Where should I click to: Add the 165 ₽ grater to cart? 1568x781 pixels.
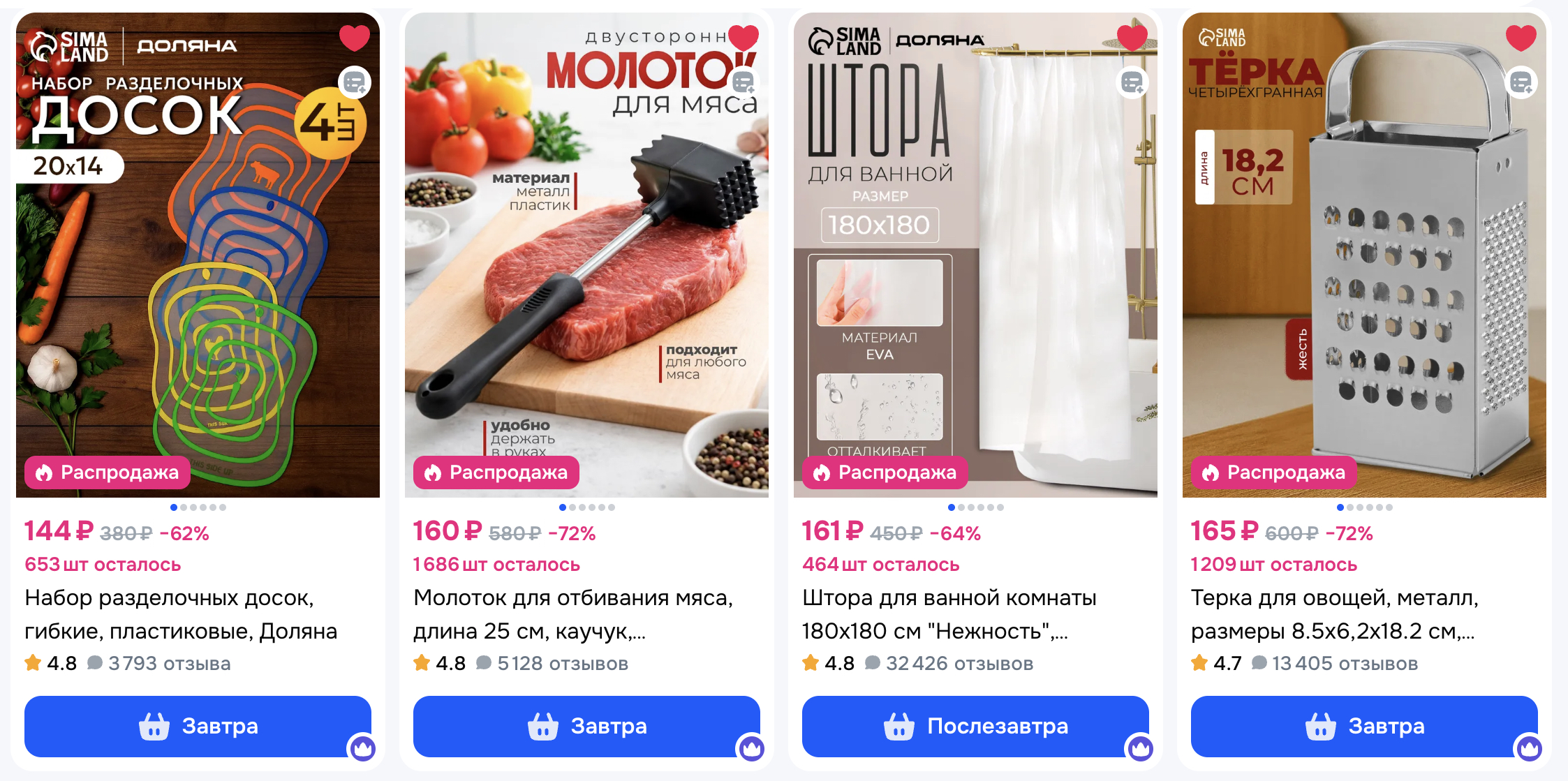(1364, 726)
